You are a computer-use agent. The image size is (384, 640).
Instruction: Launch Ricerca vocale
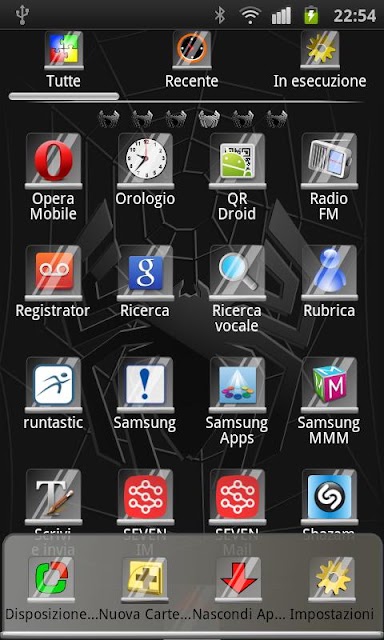pyautogui.click(x=237, y=289)
